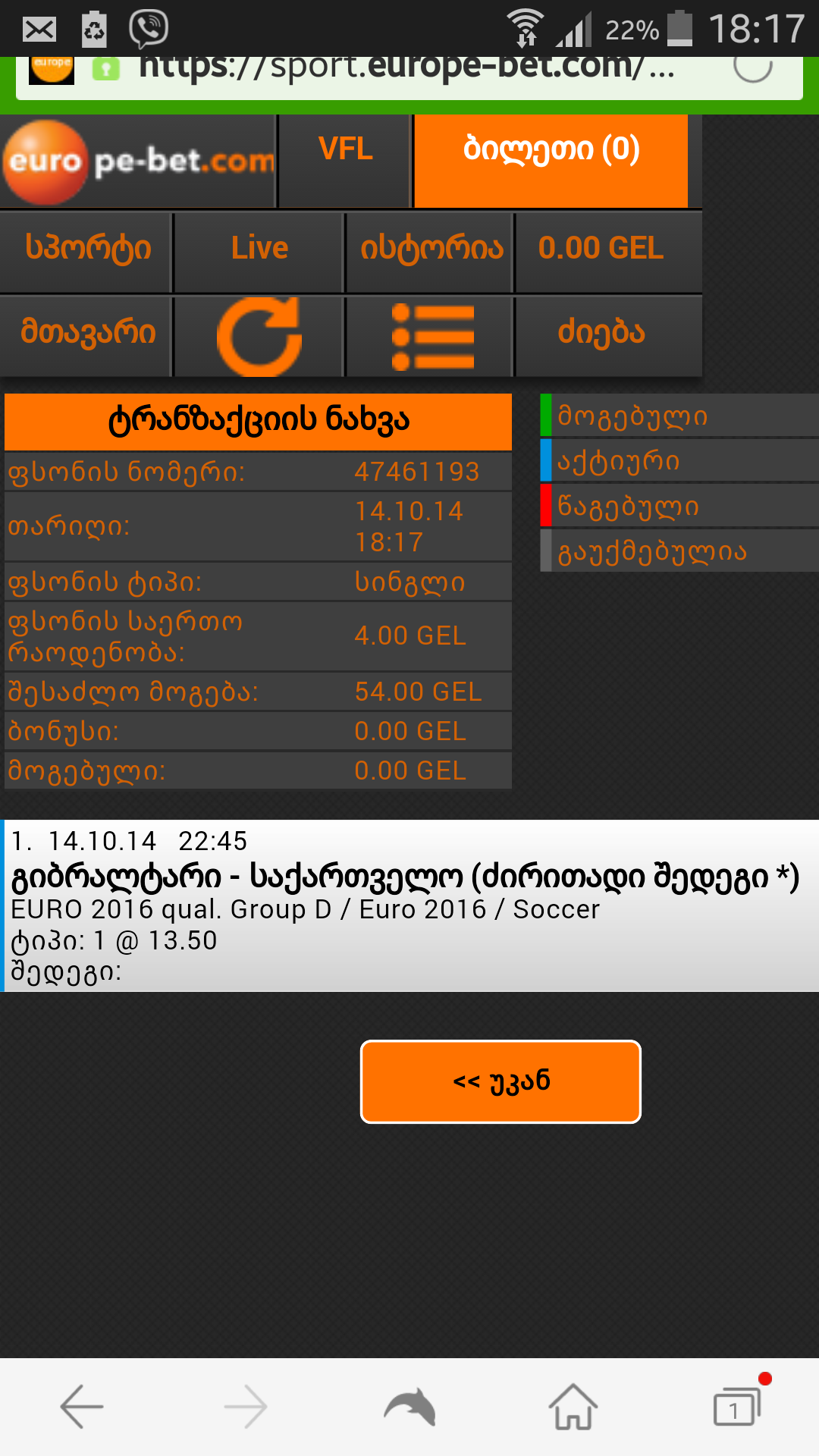Tap the dolphin browser menu icon

point(409,1407)
